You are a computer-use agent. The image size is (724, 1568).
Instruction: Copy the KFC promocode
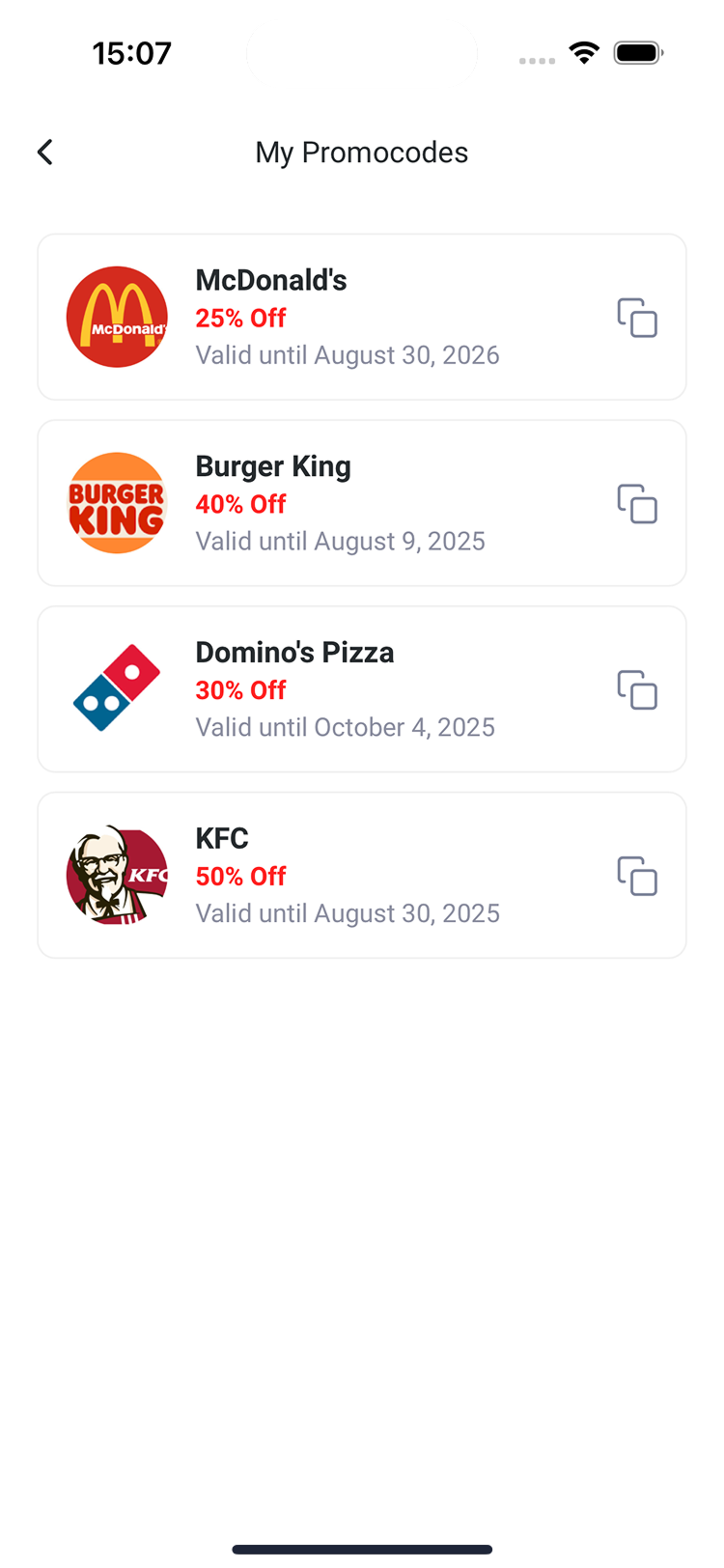[x=637, y=877]
